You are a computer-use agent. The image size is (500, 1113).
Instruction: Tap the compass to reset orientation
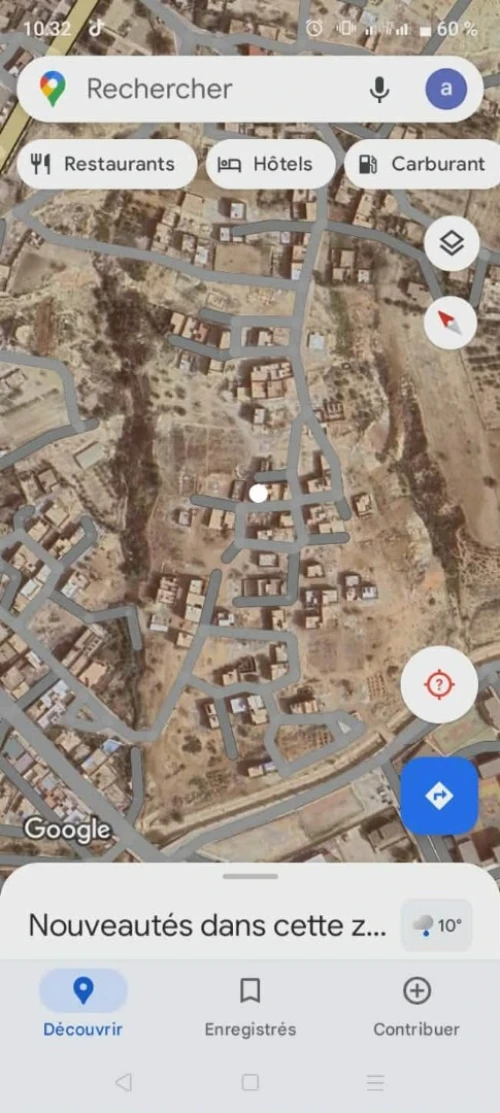coord(452,322)
